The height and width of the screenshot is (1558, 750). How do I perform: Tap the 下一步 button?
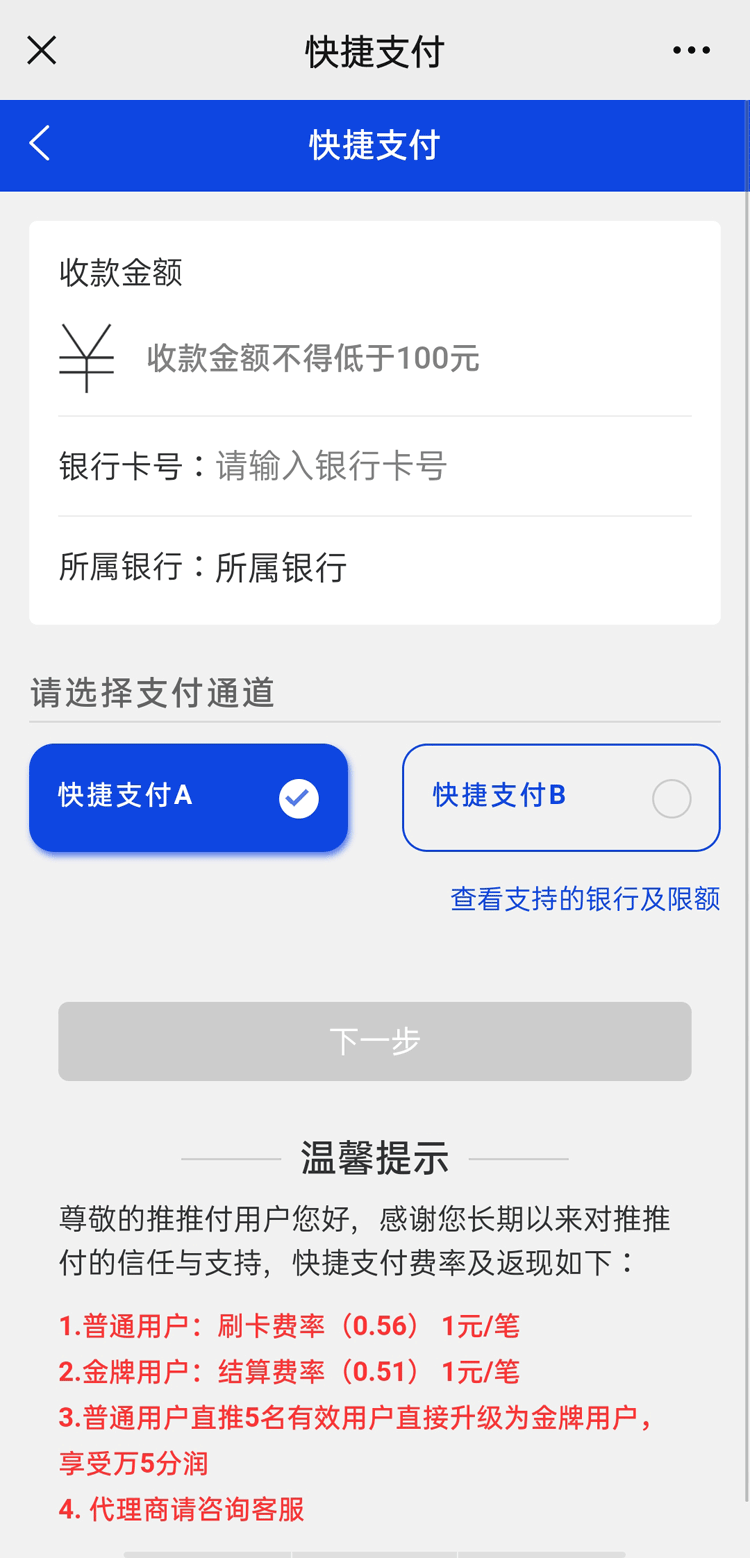[x=374, y=1041]
